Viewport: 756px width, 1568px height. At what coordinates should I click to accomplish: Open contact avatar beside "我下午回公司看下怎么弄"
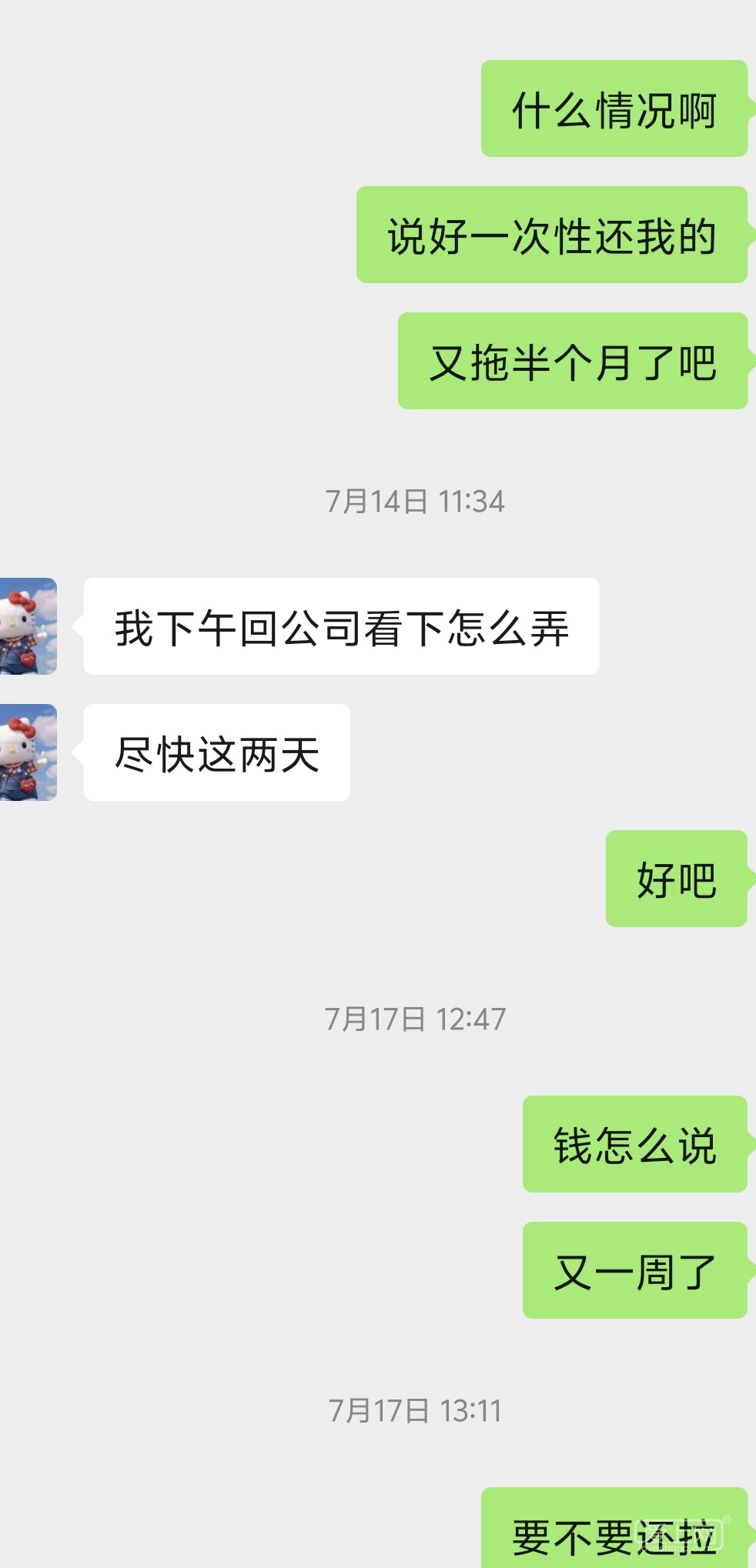coord(28,626)
